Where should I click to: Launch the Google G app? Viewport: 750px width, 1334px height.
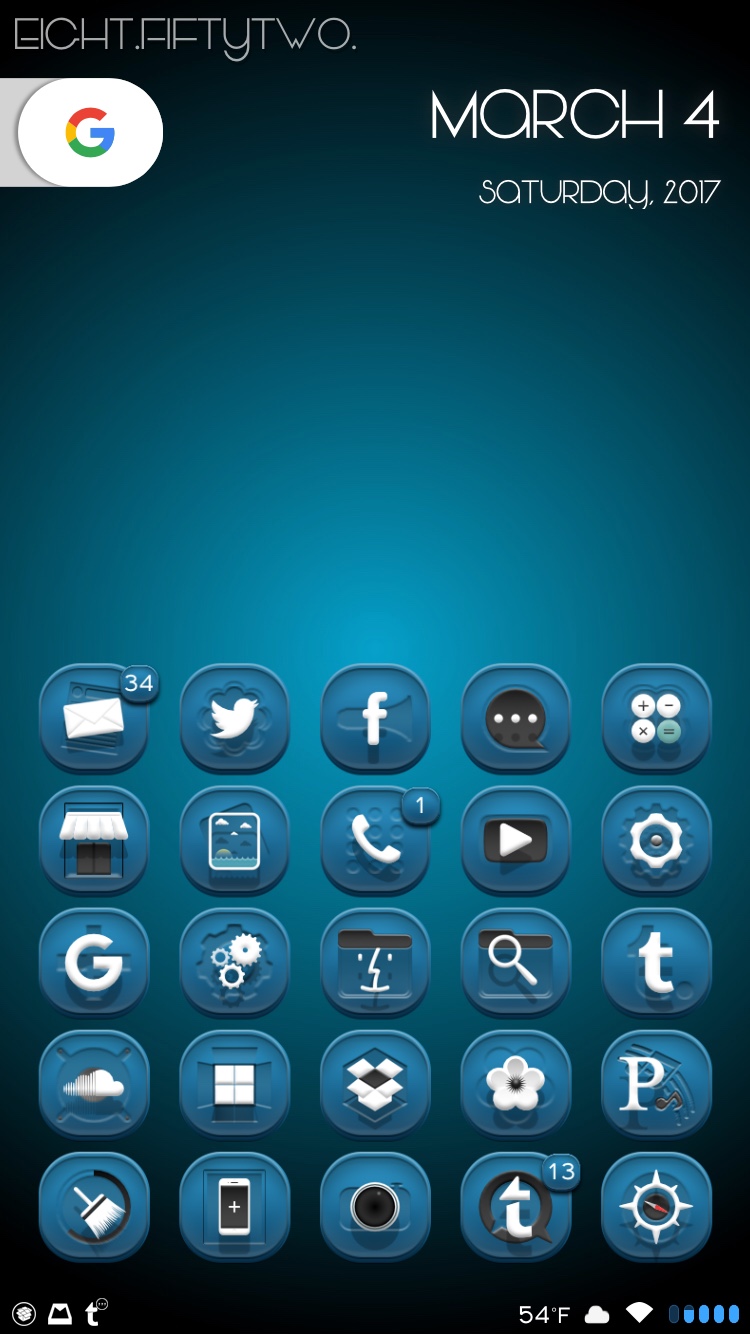pos(94,962)
